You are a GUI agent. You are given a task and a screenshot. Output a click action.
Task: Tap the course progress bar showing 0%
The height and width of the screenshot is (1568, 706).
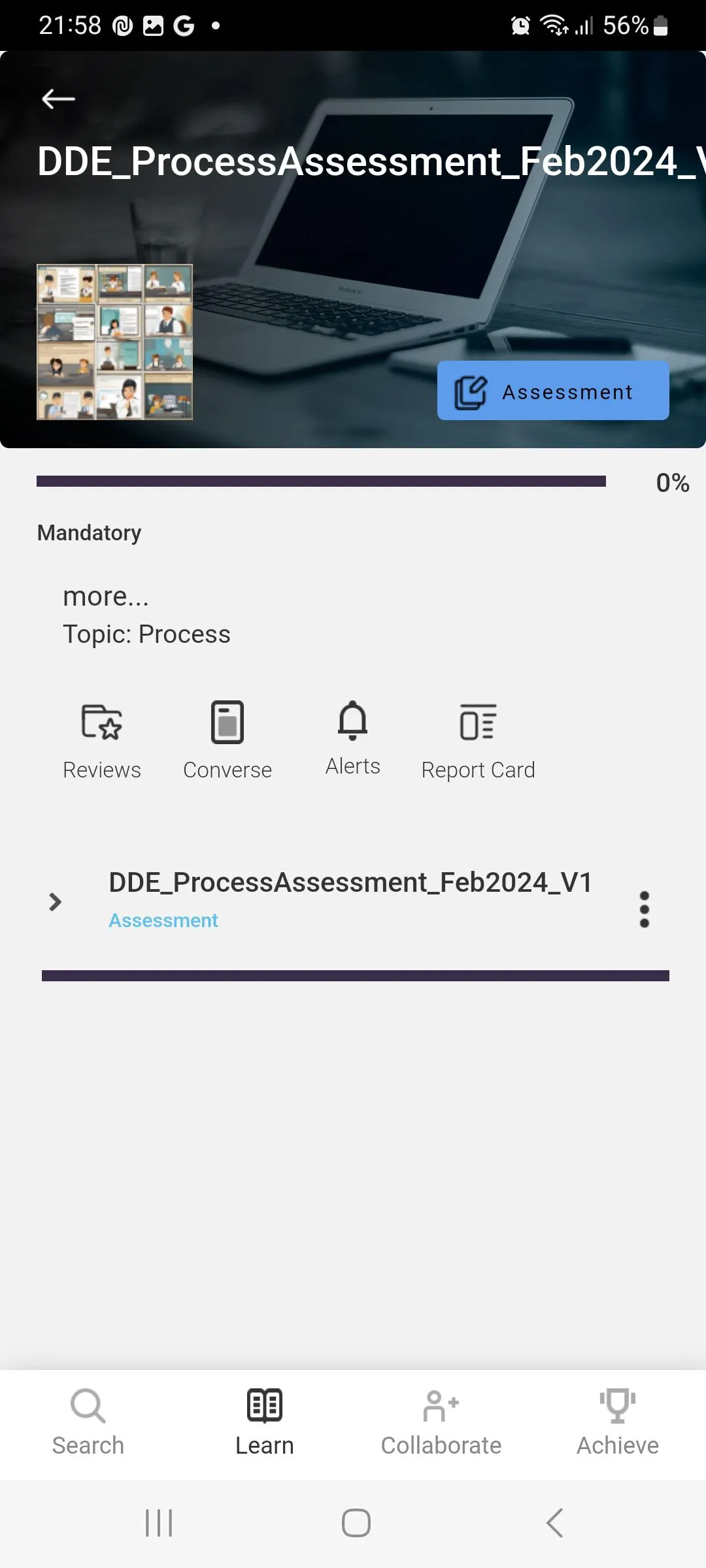(x=320, y=482)
